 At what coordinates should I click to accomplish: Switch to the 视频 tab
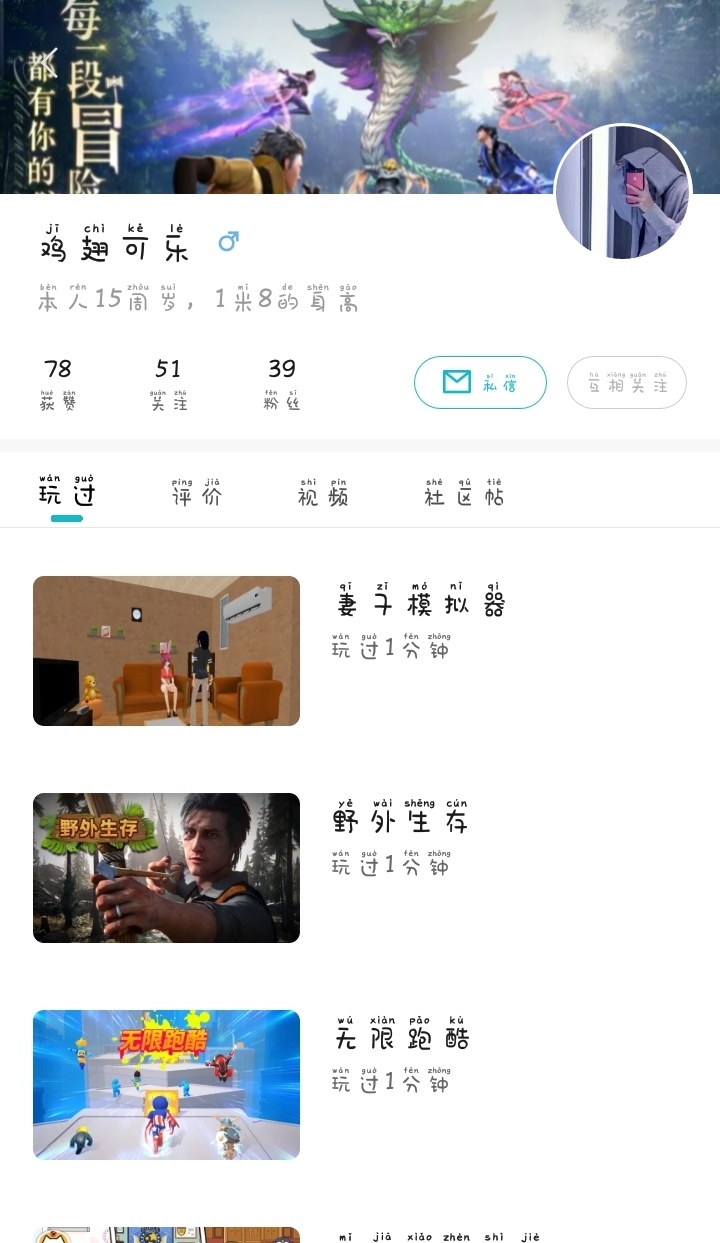pos(323,492)
